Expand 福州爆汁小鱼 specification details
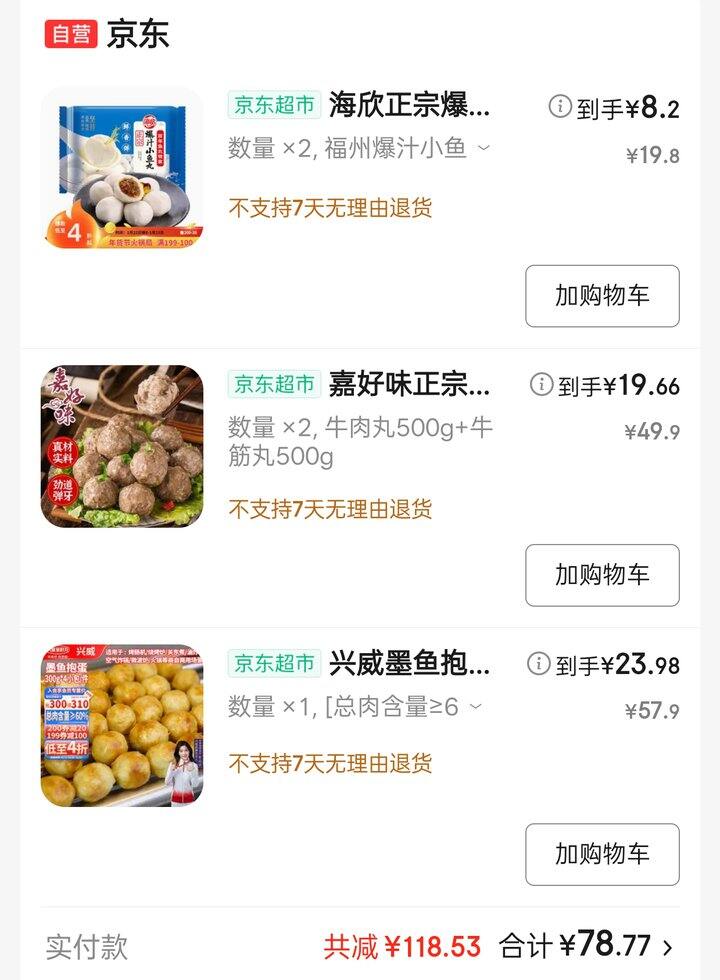Screen dimensions: 720x980 pos(483,149)
